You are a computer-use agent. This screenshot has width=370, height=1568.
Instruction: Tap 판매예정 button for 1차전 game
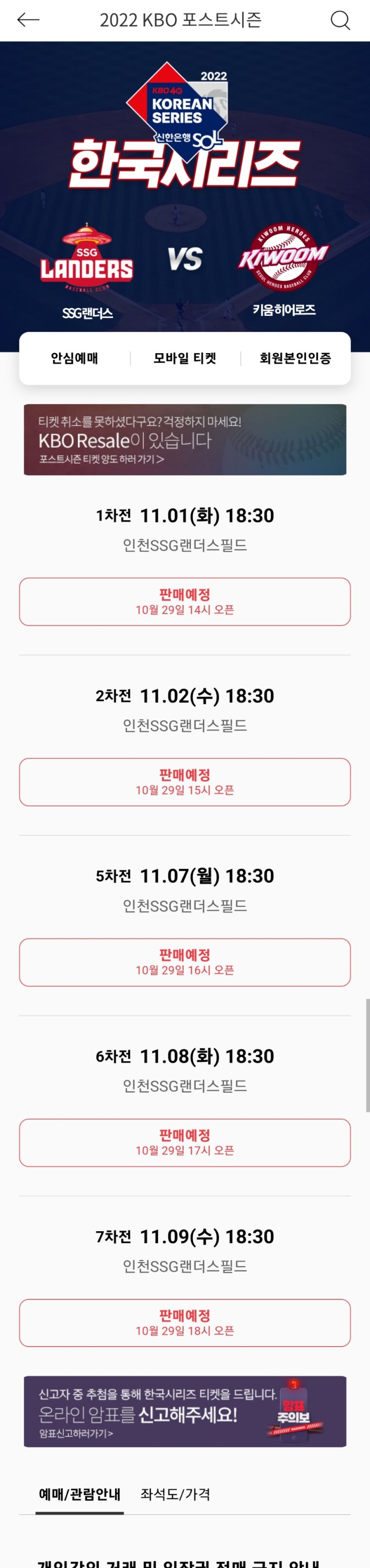pos(185,601)
